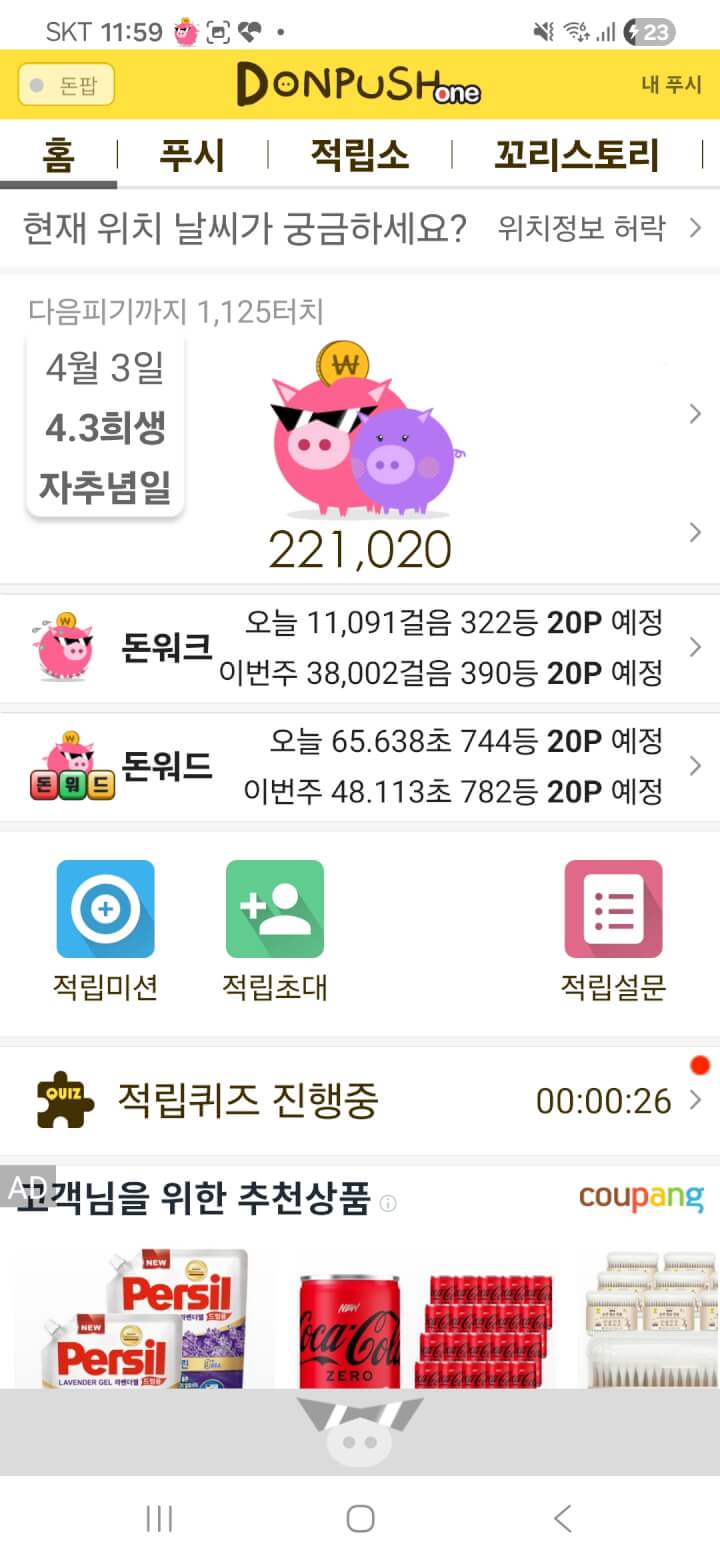Open 돈워드 word game row
Screen dimensions: 720x1560
point(360,767)
